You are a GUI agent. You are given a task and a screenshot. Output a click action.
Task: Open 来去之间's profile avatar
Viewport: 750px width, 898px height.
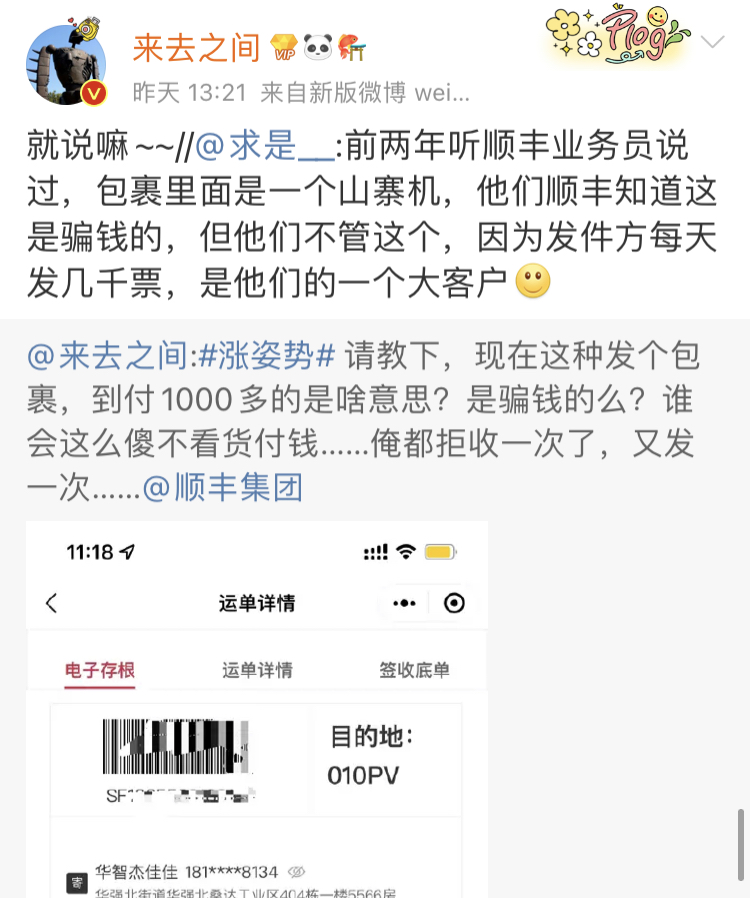click(66, 64)
